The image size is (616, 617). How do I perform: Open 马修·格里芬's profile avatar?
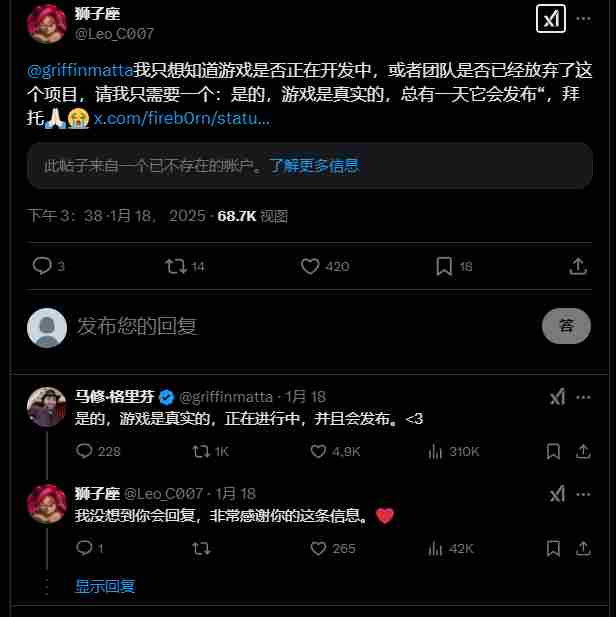(x=46, y=406)
